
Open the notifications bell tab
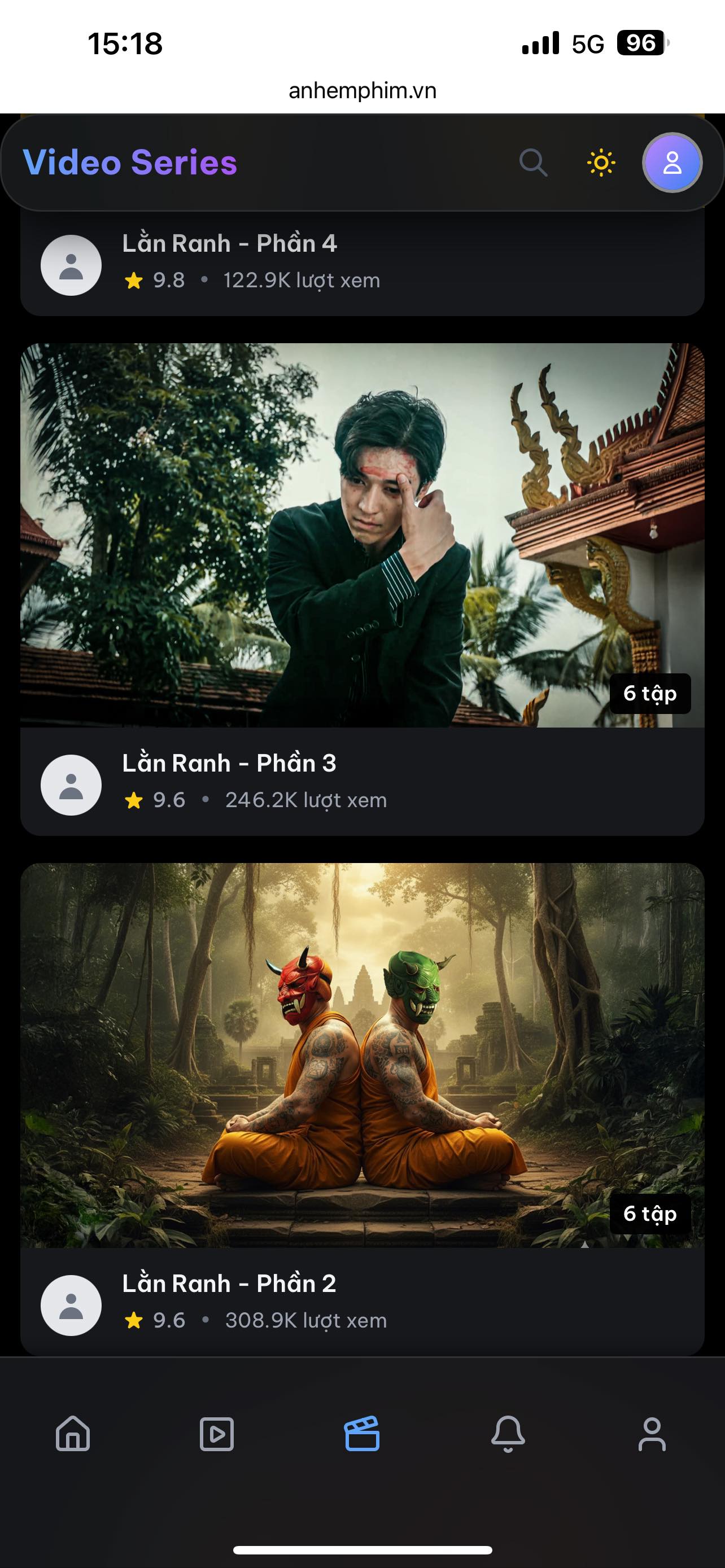pyautogui.click(x=508, y=1434)
